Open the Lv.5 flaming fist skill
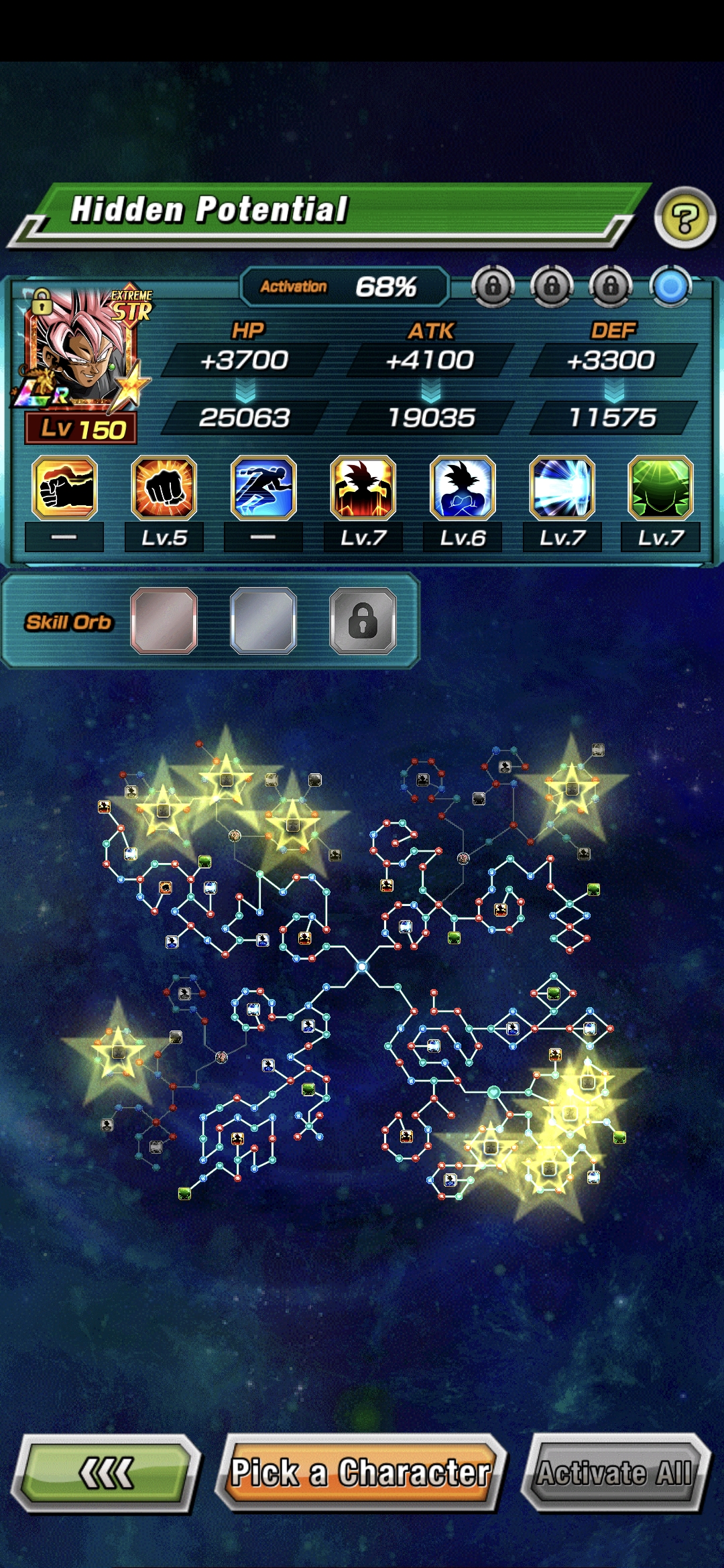 pyautogui.click(x=164, y=488)
